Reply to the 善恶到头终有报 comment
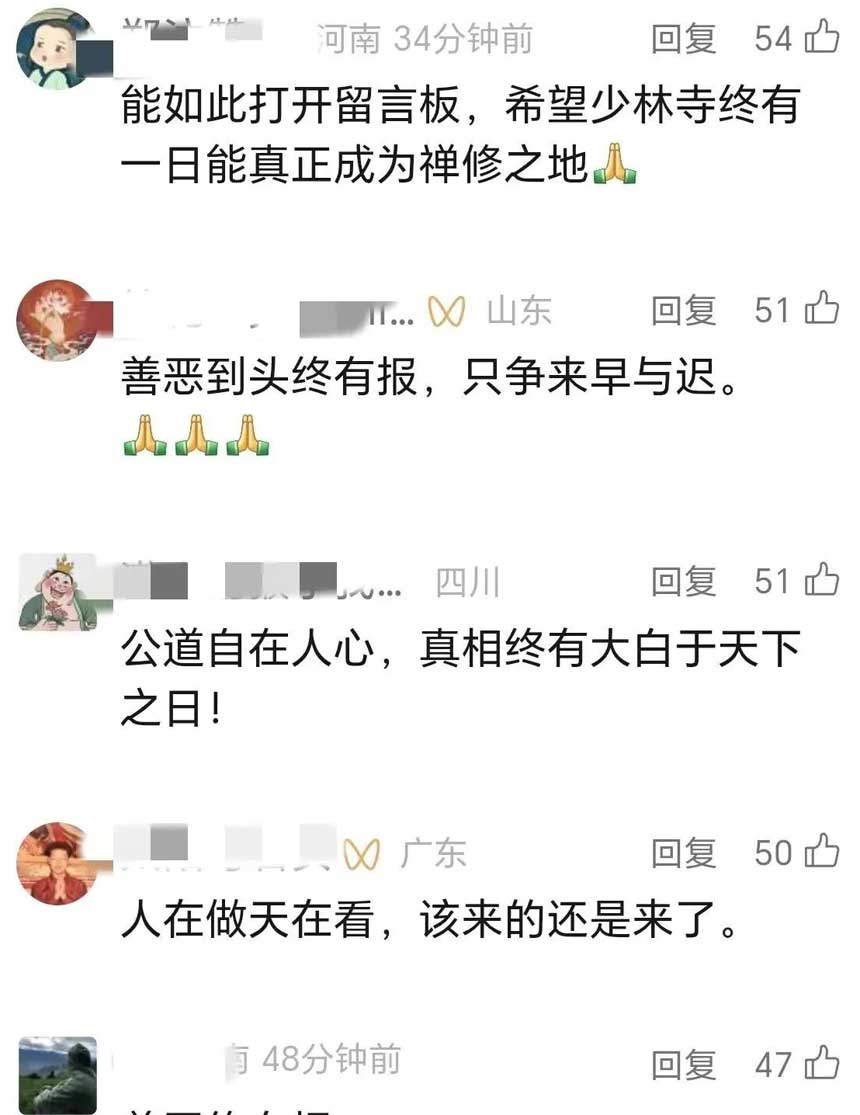 (684, 310)
